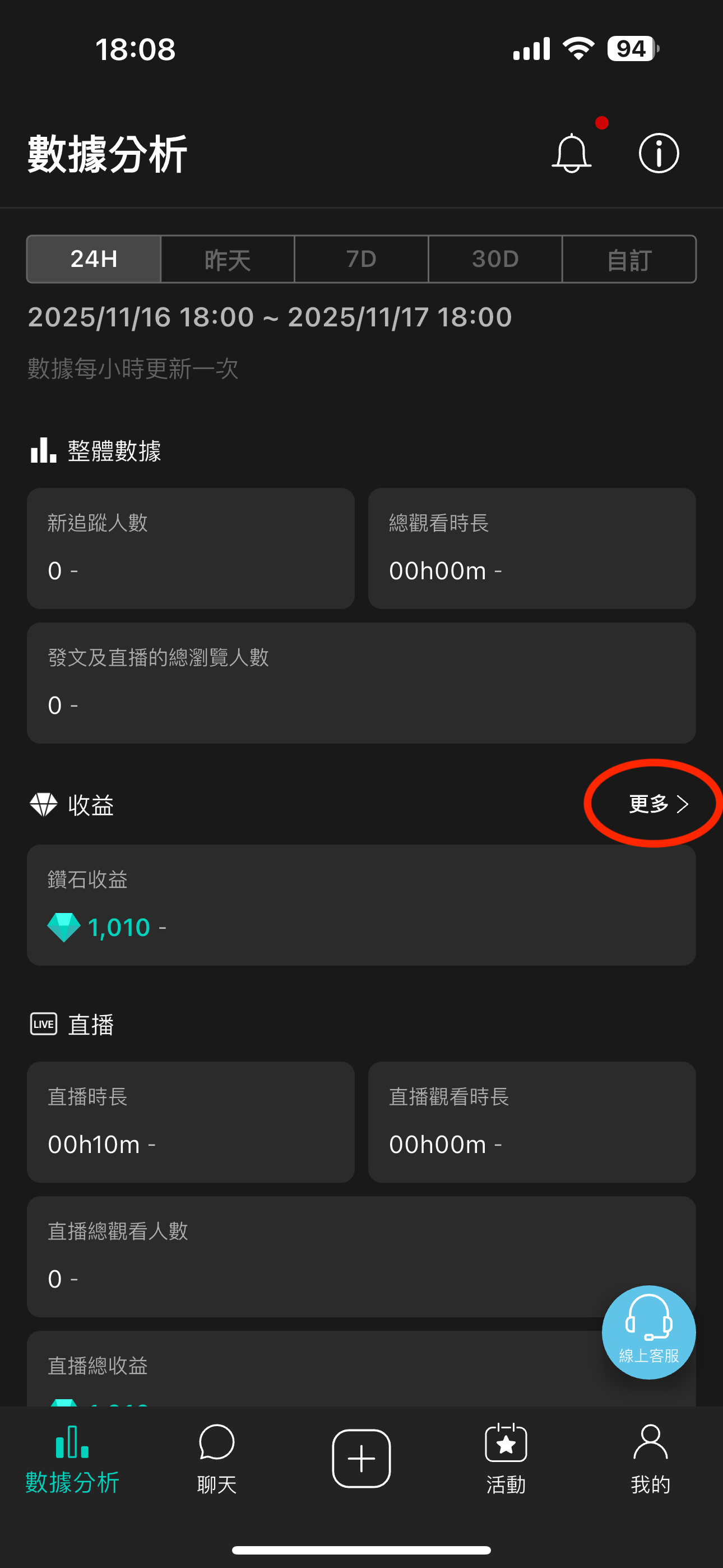Go to the 我的 profile tab

click(650, 1459)
